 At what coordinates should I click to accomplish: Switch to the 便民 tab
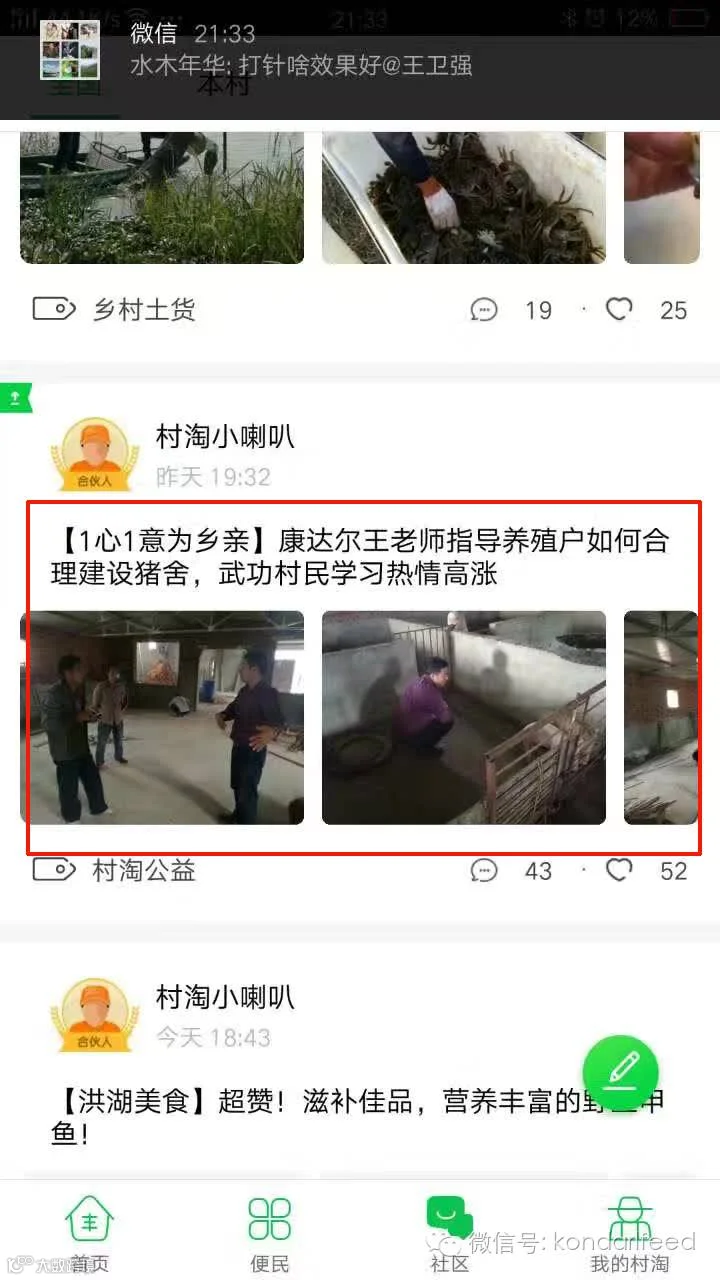270,1234
